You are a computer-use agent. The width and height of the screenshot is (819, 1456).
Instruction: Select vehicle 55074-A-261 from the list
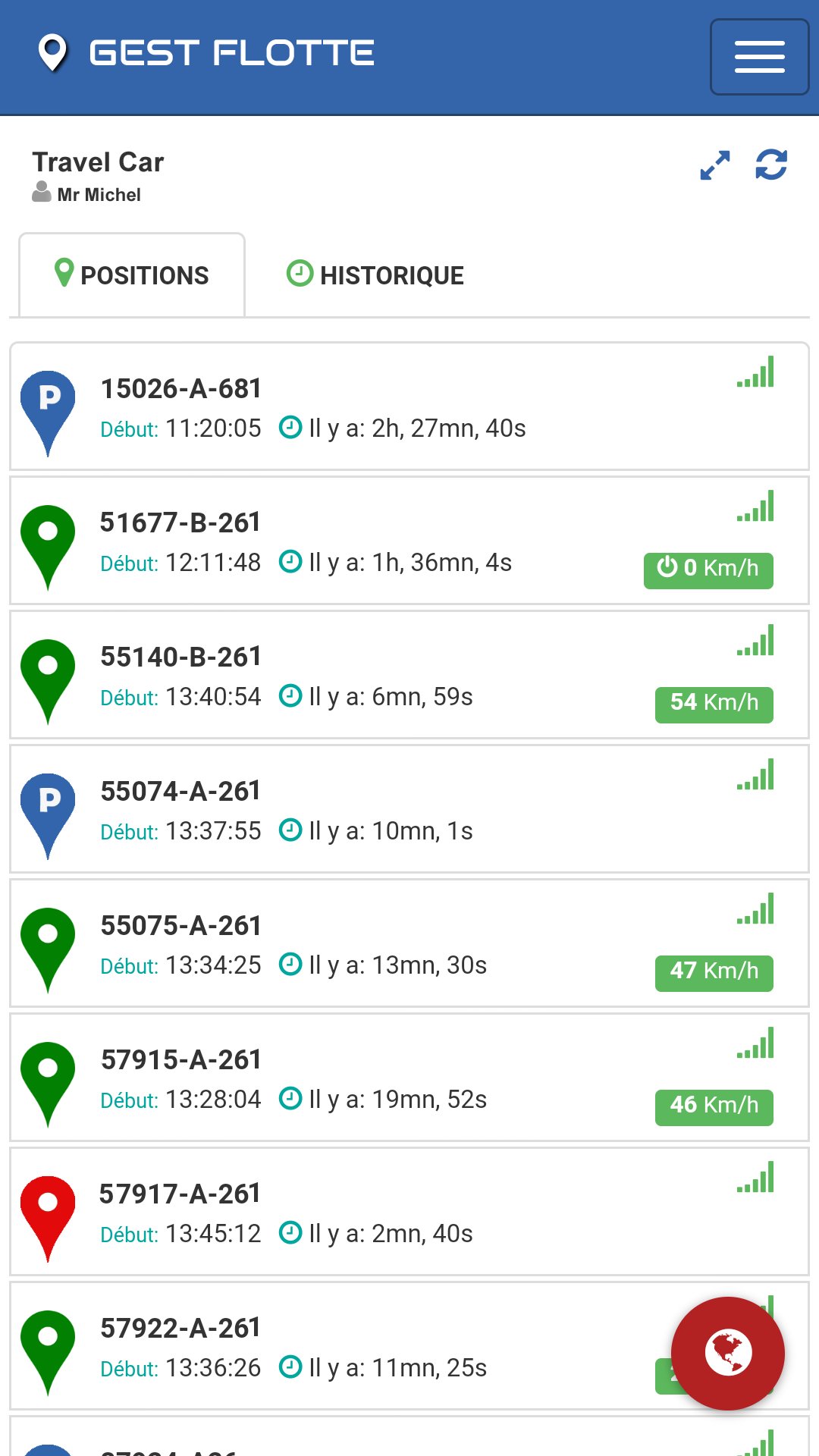[x=409, y=809]
